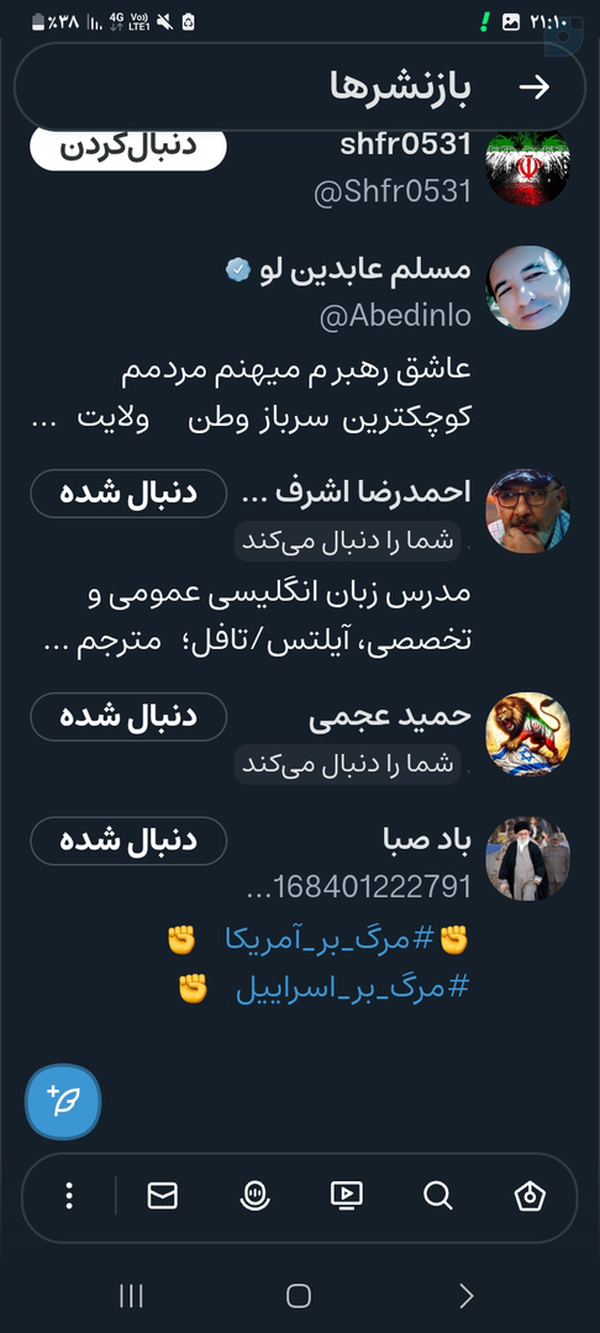This screenshot has width=600, height=1333.
Task: Open the Messages envelope tab
Action: click(162, 1195)
